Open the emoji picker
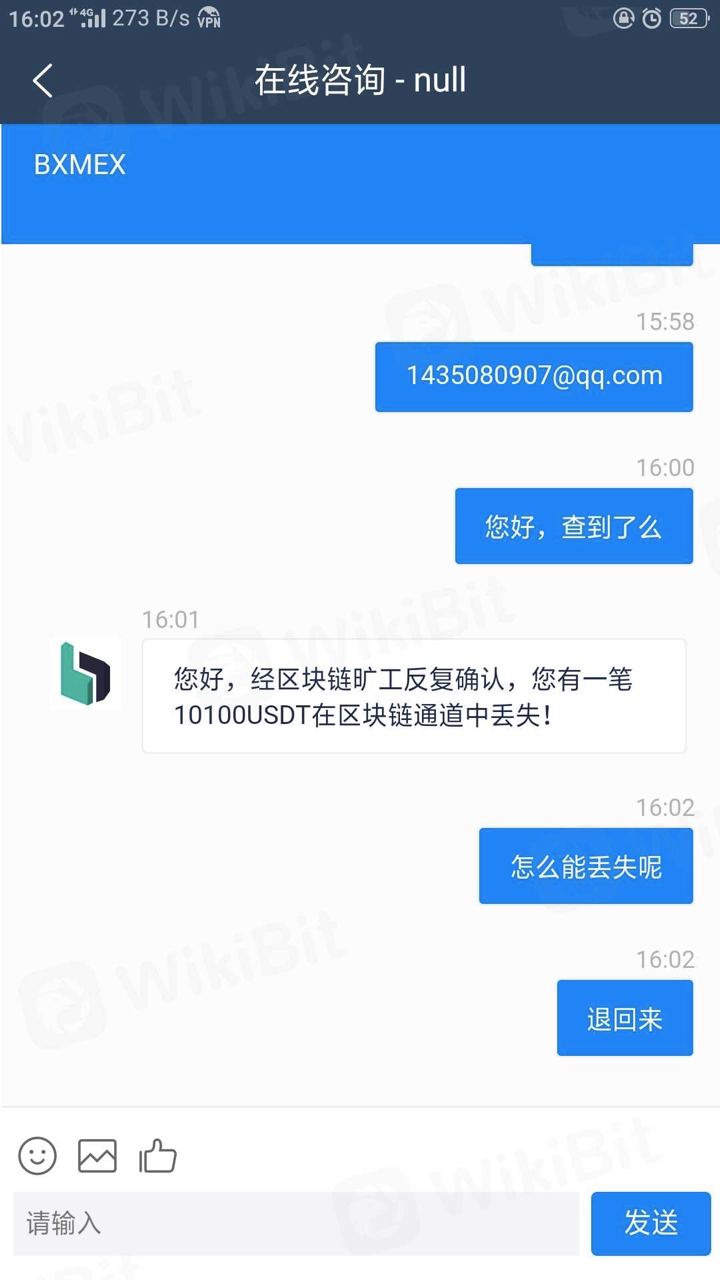720x1280 pixels. pos(38,1157)
